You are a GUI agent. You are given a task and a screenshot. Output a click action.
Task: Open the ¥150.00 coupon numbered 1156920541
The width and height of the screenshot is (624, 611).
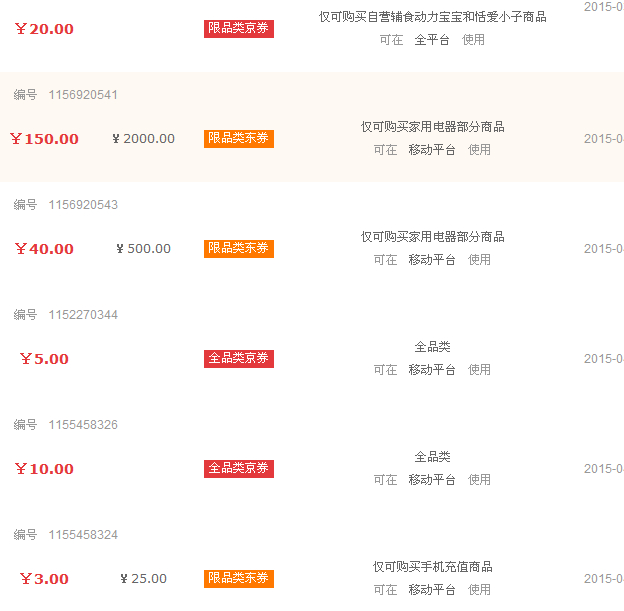coord(312,127)
